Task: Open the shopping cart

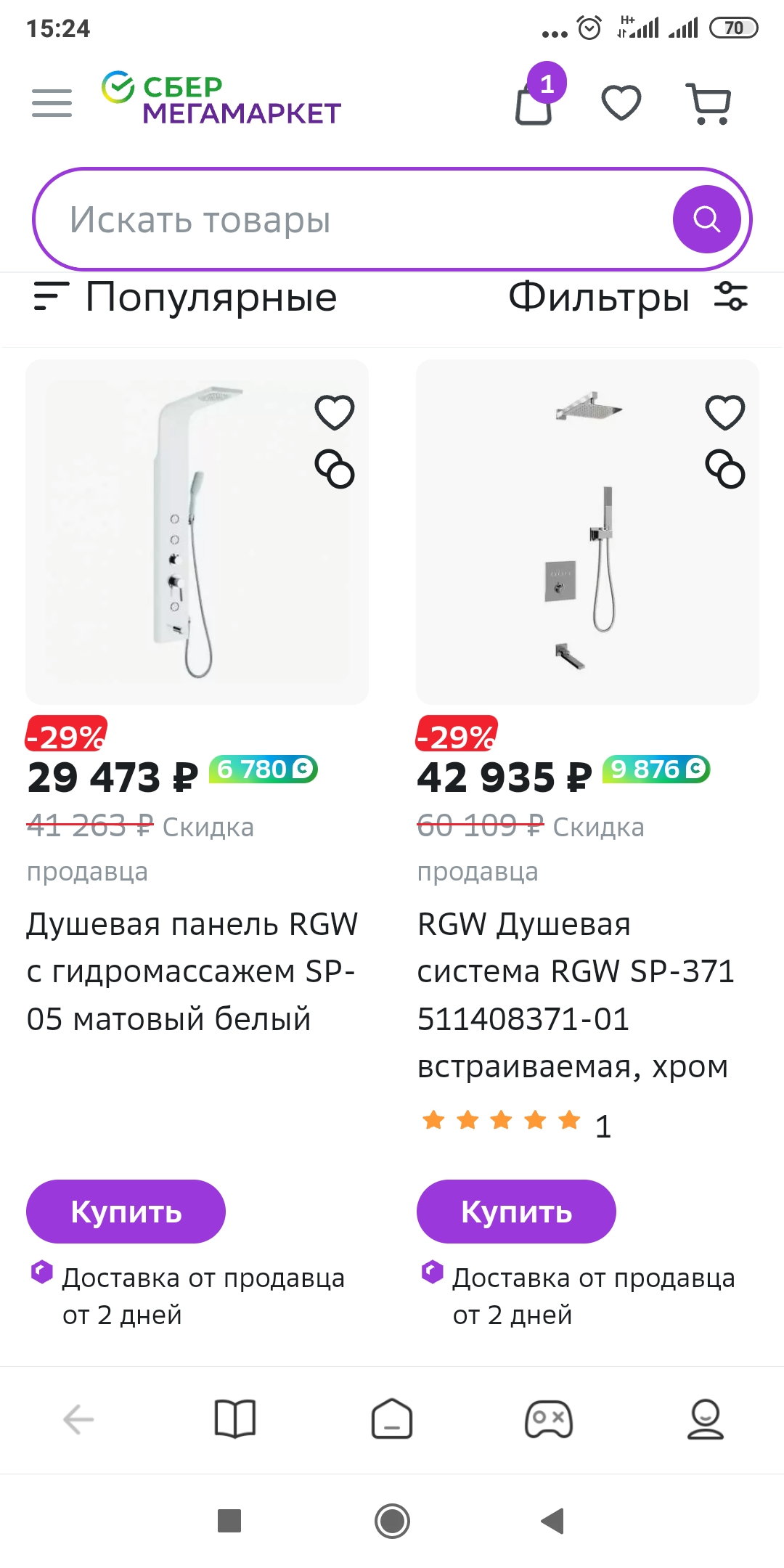Action: pos(709,104)
